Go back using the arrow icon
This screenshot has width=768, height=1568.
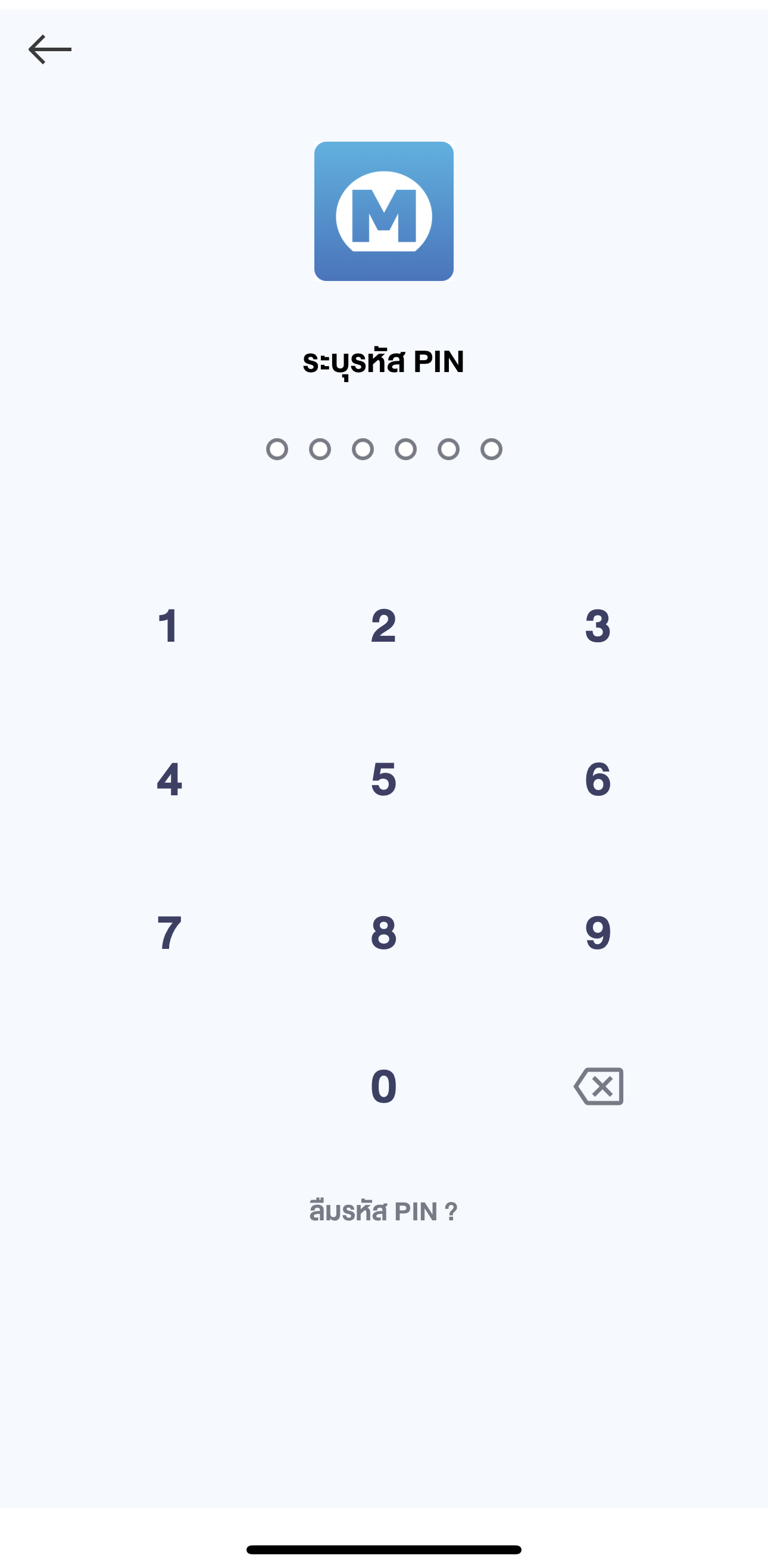50,49
